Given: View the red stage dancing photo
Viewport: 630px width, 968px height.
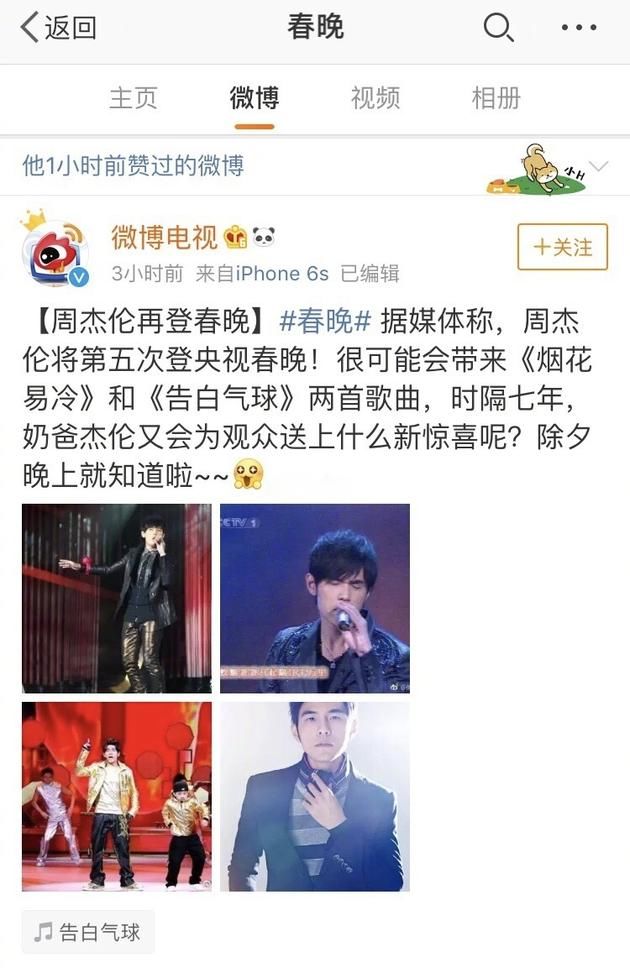Looking at the screenshot, I should 117,796.
